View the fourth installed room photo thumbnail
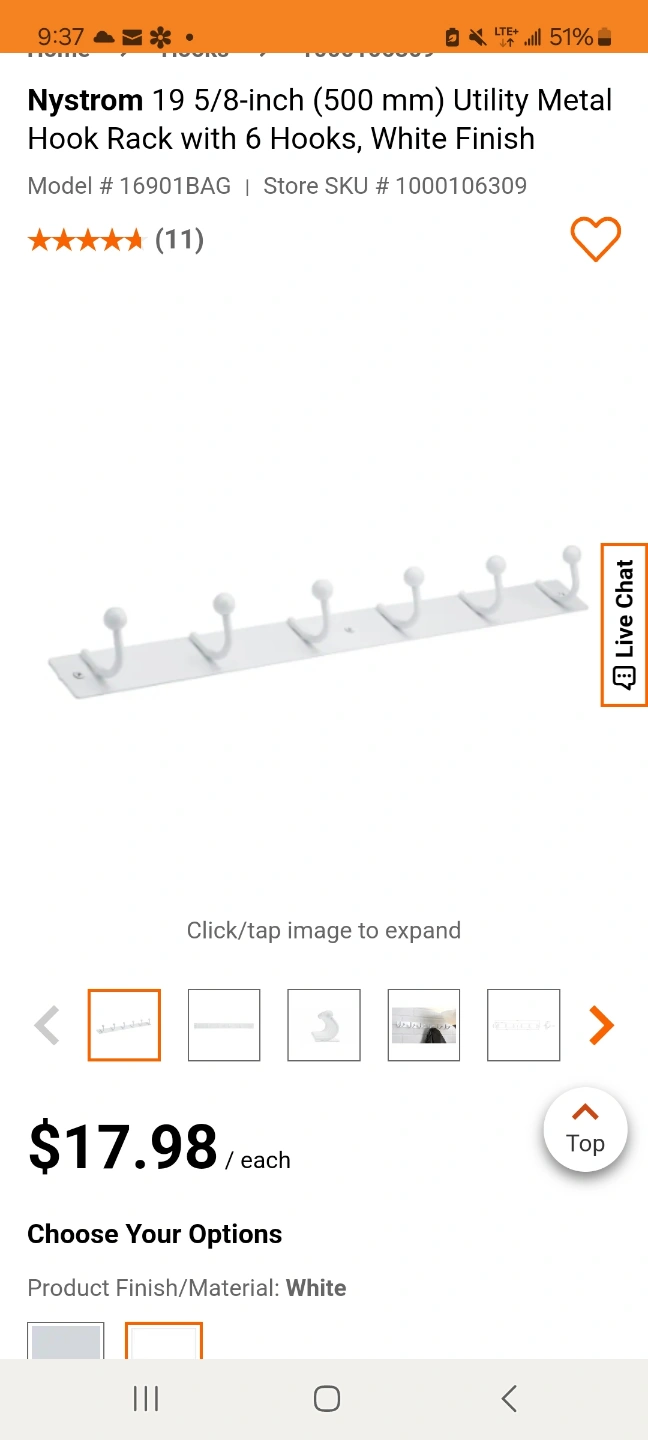Image resolution: width=648 pixels, height=1440 pixels. point(424,1025)
